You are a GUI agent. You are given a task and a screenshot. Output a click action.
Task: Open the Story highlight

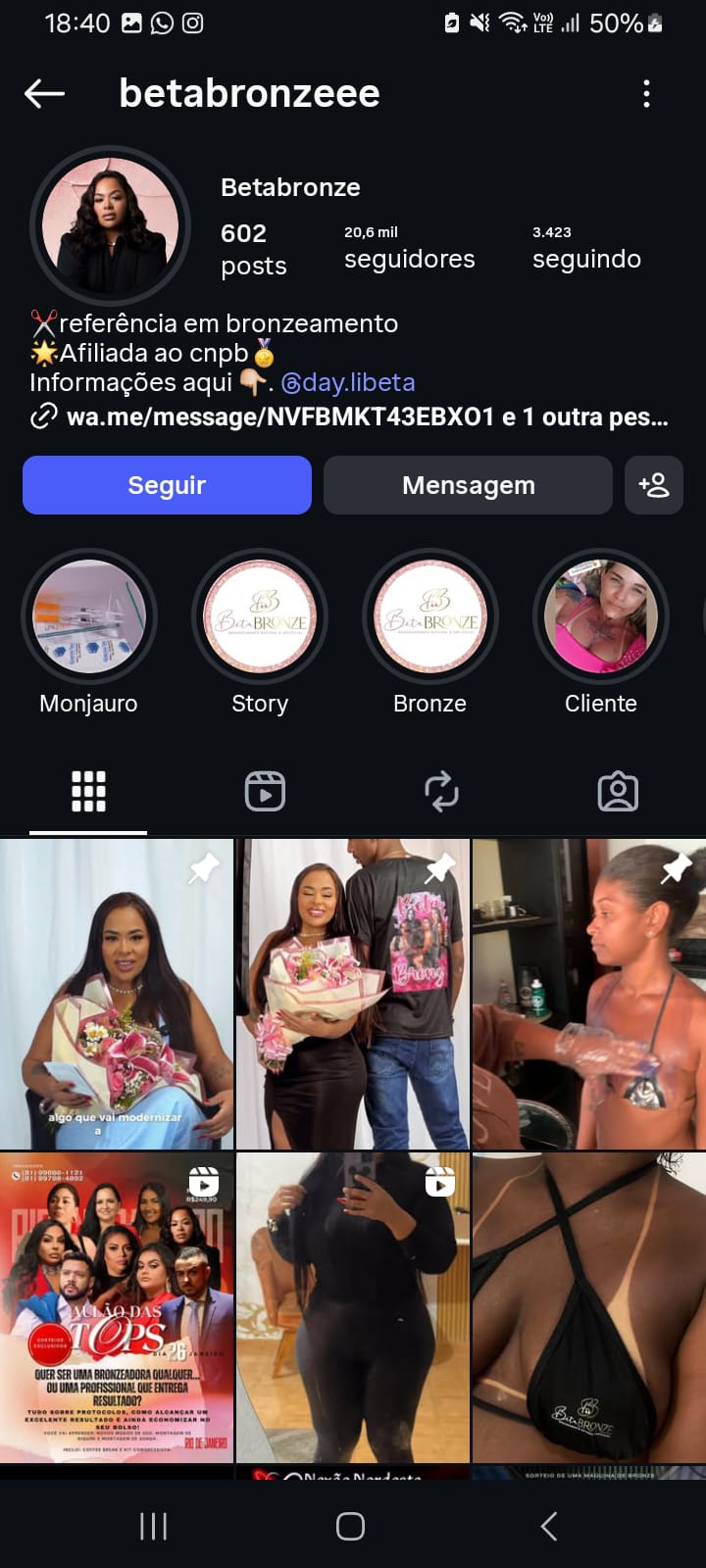tap(260, 617)
